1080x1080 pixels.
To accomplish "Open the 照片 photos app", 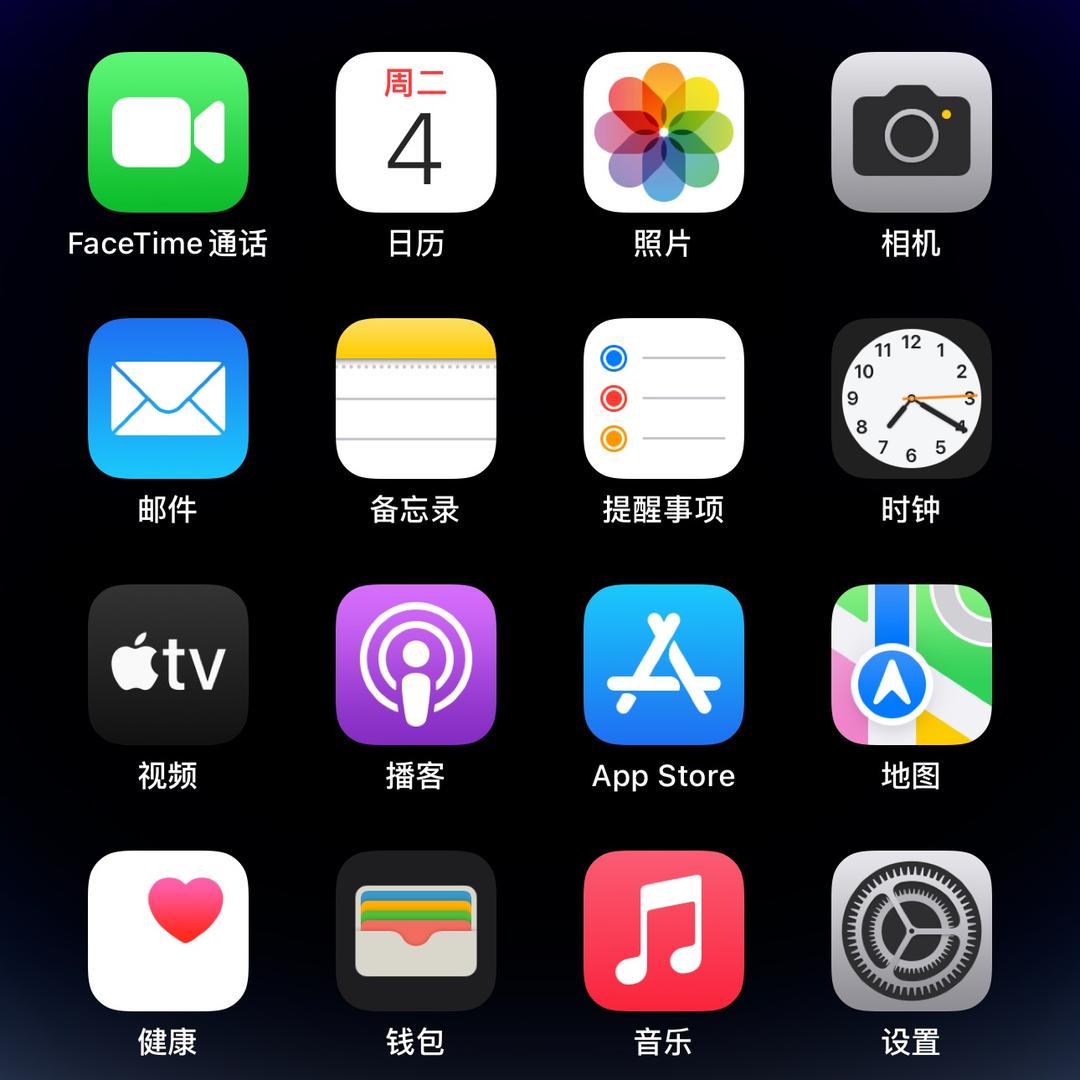I will pos(663,132).
